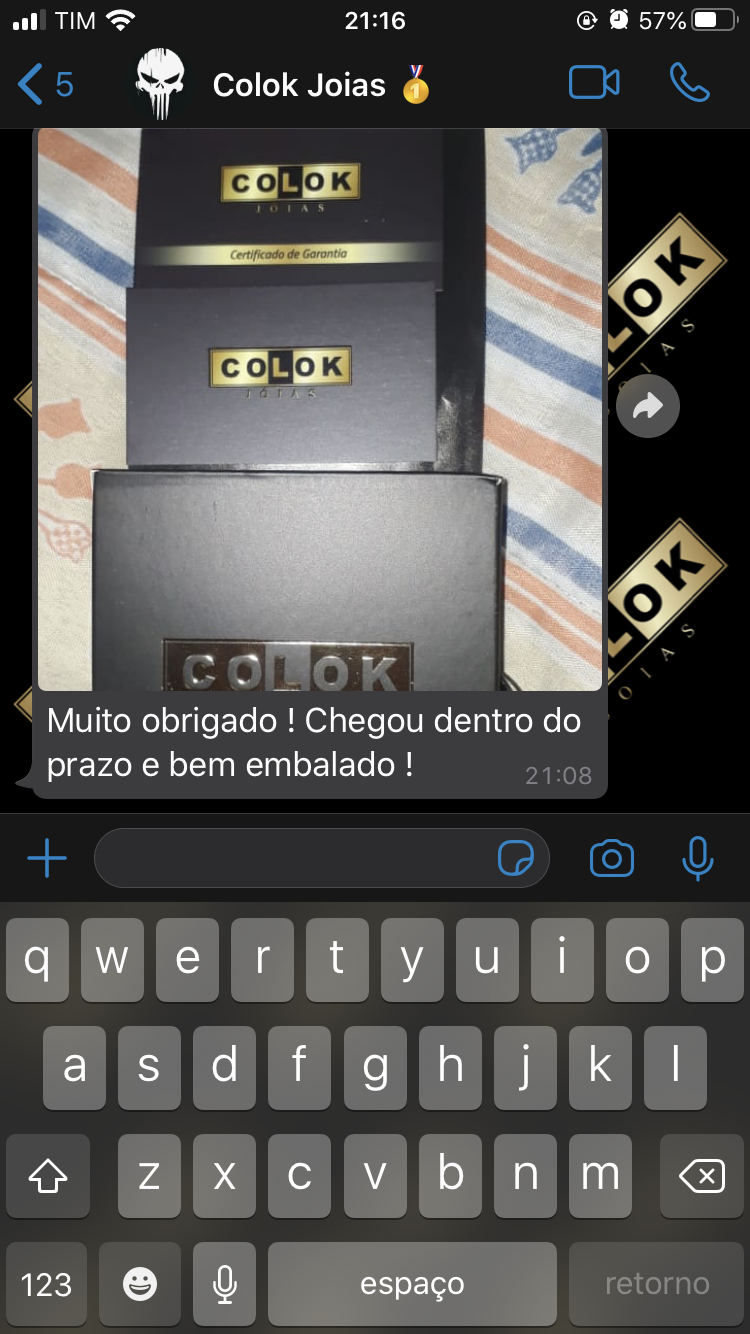Open the emoji keyboard
750x1334 pixels.
pos(140,1285)
